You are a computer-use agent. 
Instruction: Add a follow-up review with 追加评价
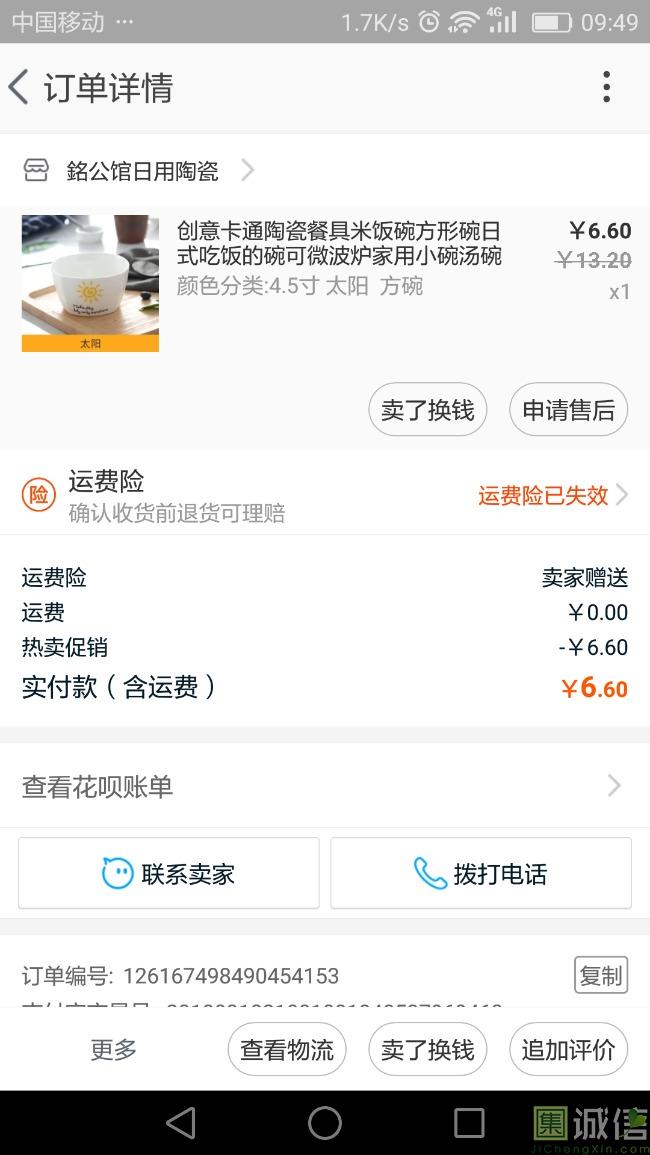pos(568,1049)
